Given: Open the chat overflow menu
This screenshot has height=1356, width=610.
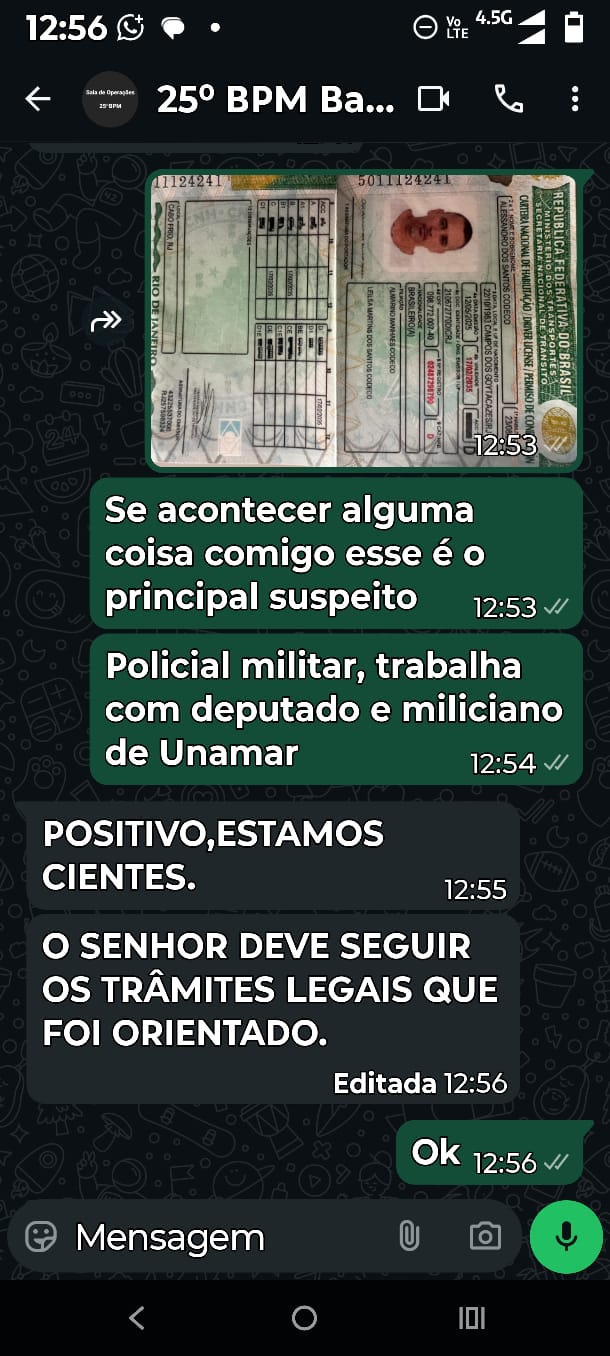Looking at the screenshot, I should click(574, 99).
